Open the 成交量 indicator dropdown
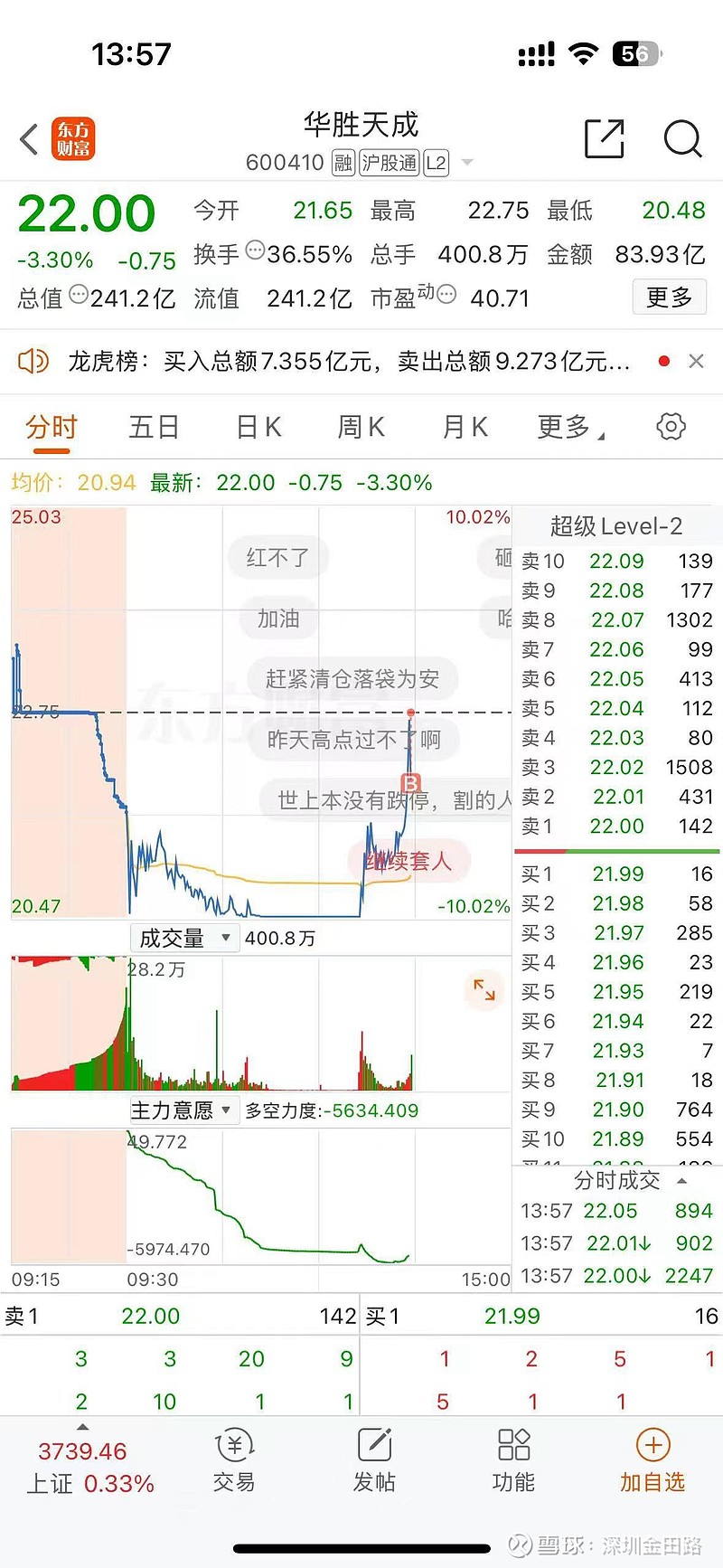This screenshot has width=723, height=1568. coord(184,938)
